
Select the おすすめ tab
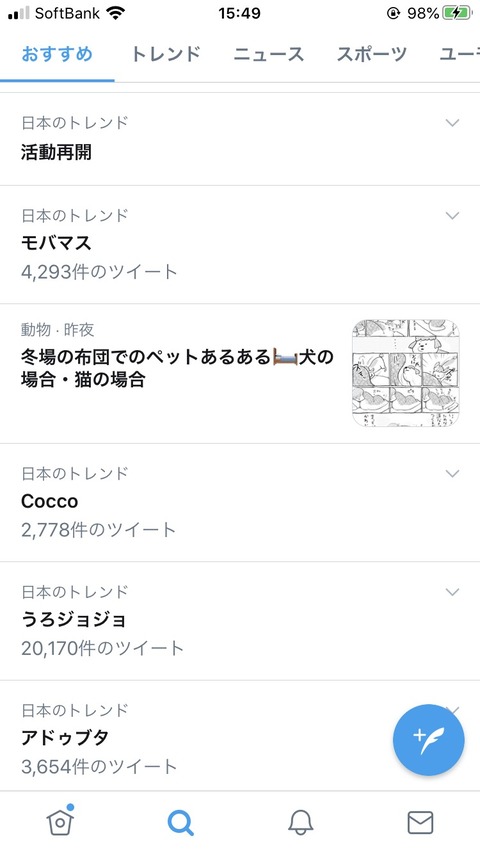(57, 54)
